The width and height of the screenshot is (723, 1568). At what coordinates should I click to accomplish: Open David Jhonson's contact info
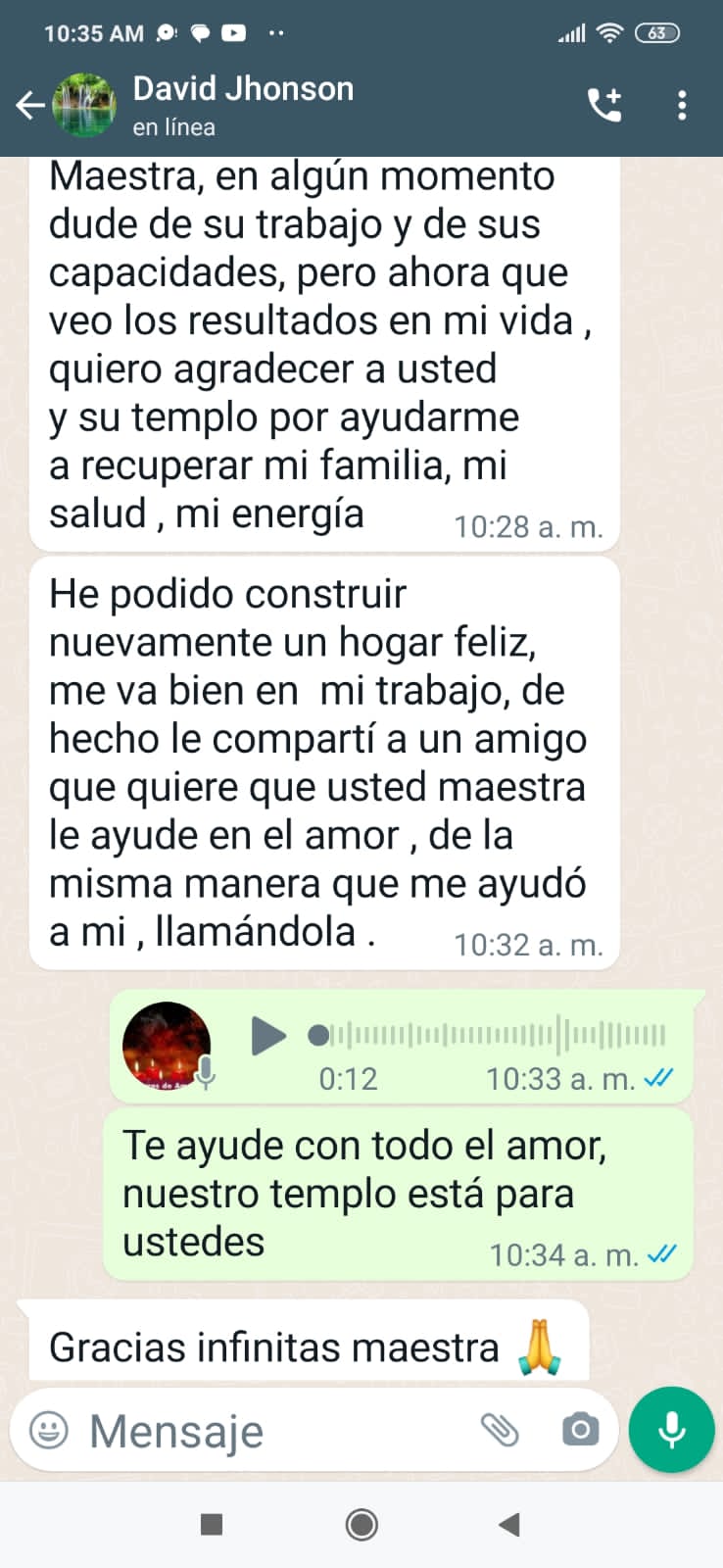pos(243,104)
